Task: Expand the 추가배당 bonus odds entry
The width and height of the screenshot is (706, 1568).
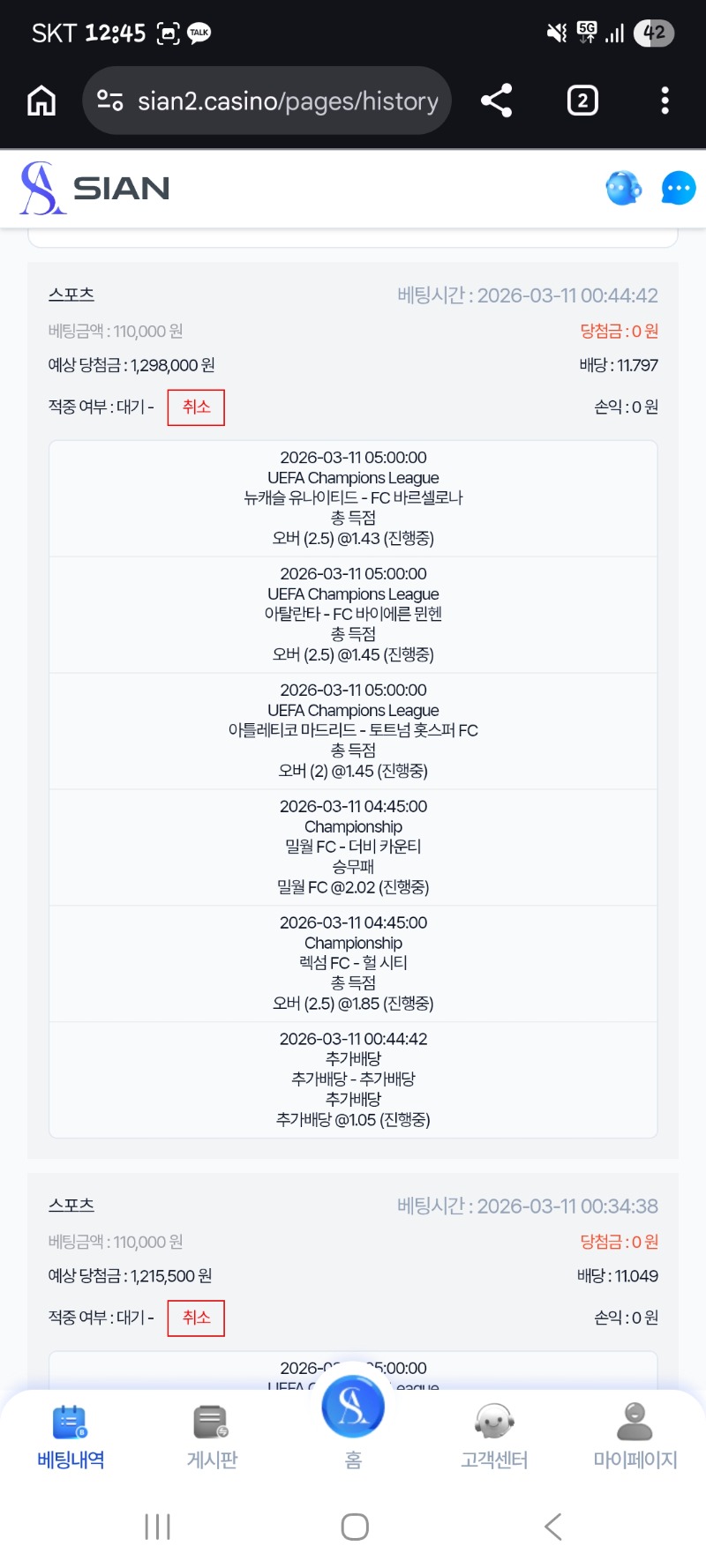Action: [x=353, y=1079]
